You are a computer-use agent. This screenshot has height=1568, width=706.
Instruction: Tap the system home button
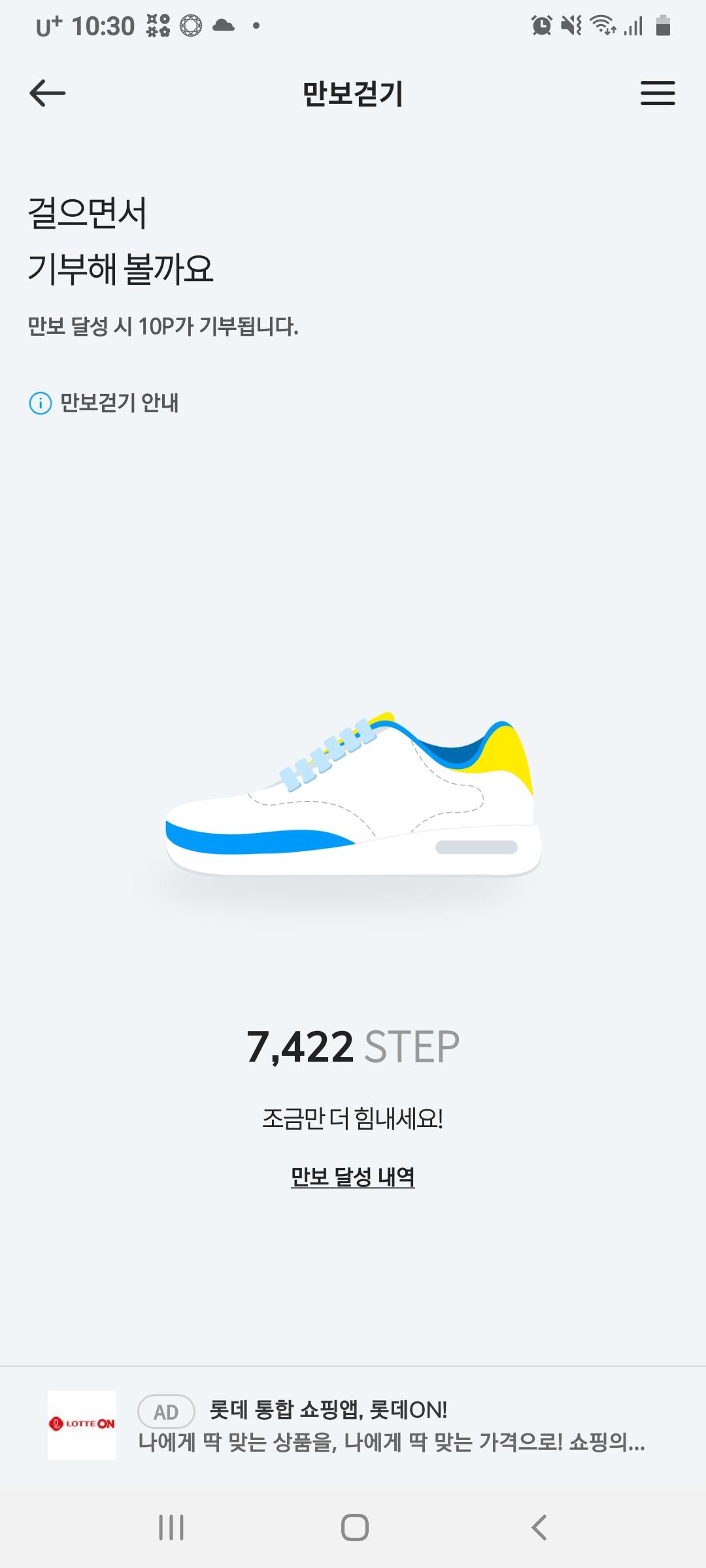354,1527
